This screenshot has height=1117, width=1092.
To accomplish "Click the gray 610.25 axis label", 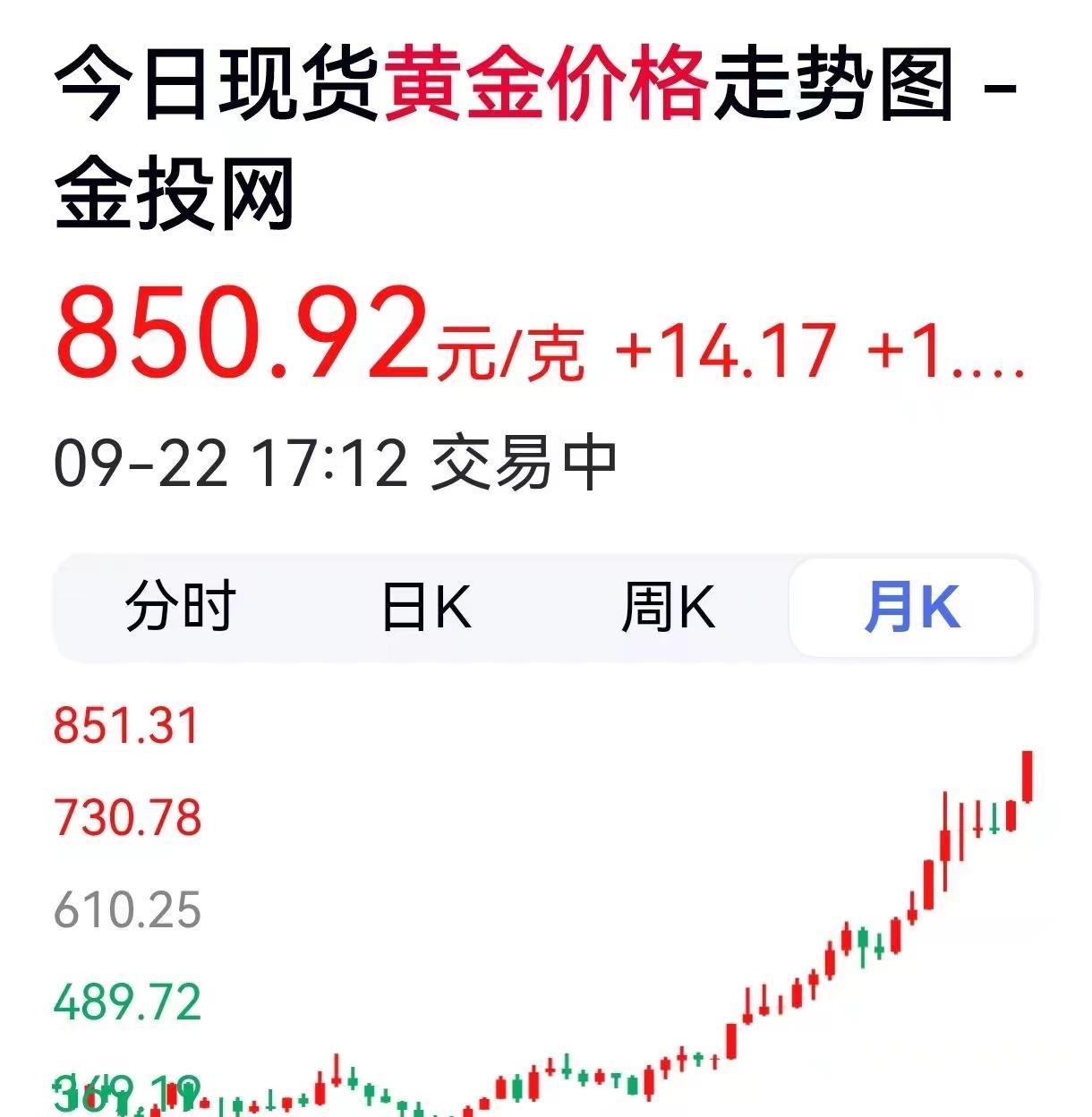I will tap(129, 910).
